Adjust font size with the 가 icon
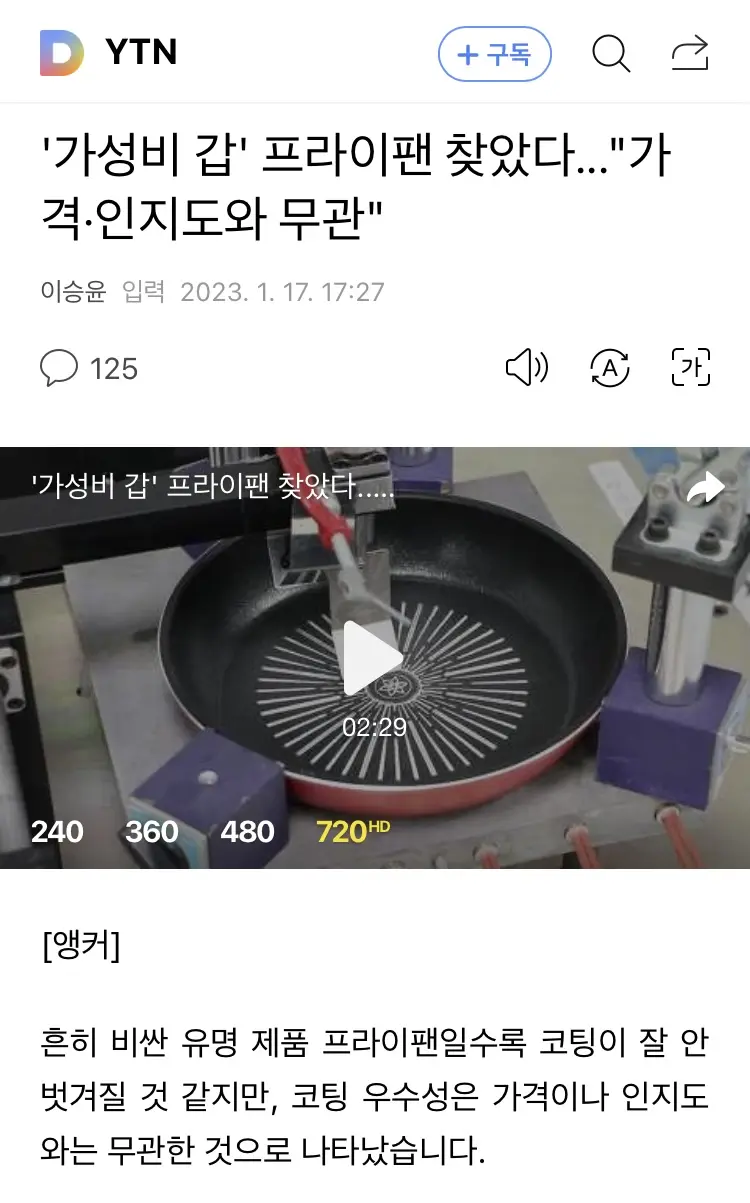This screenshot has width=750, height=1203. (x=690, y=368)
